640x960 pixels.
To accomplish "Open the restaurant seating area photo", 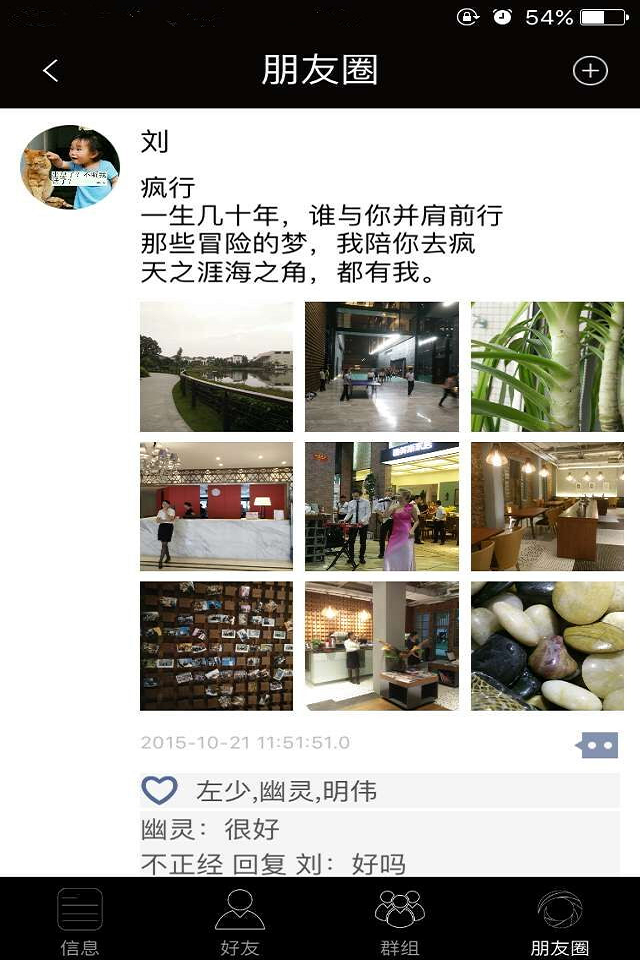I will click(x=547, y=506).
